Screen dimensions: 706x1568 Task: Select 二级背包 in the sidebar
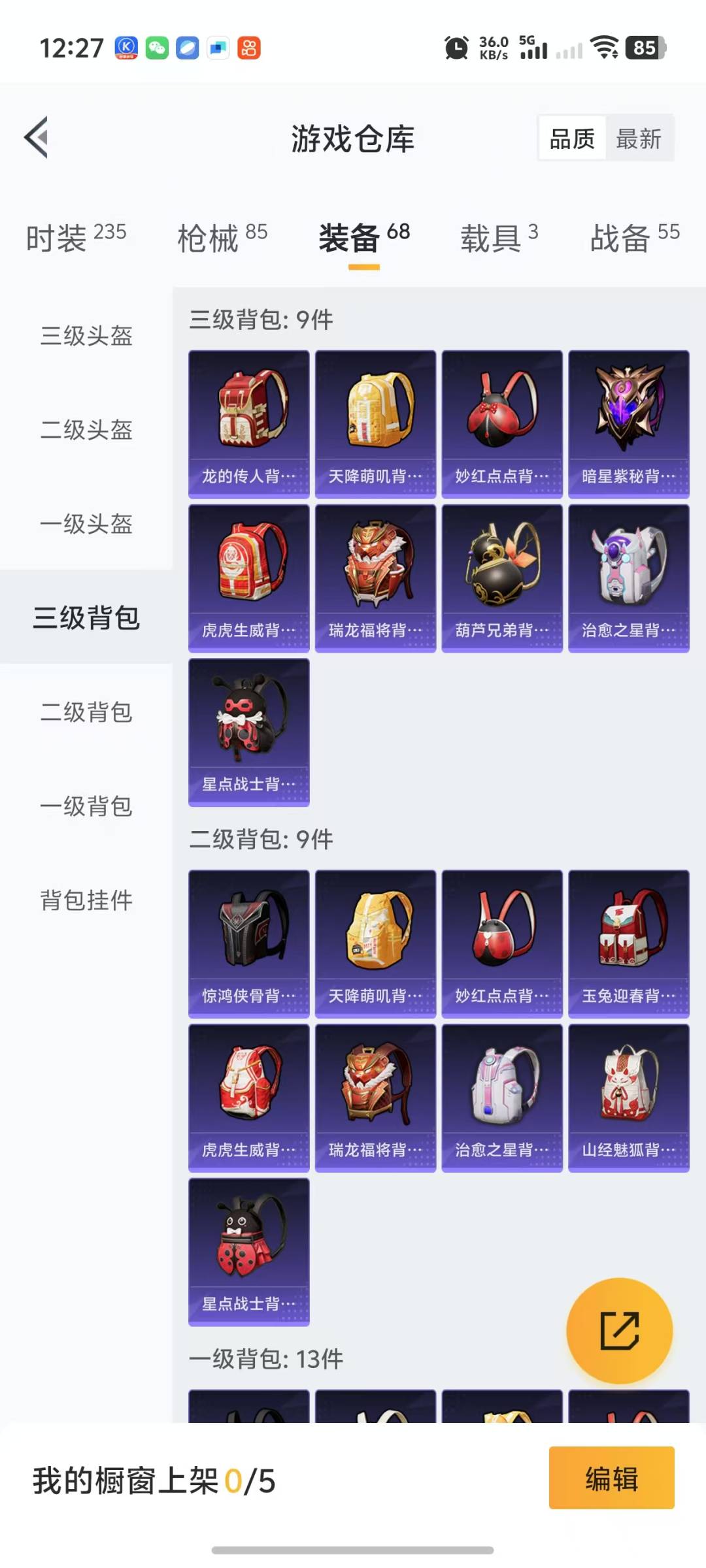86,712
